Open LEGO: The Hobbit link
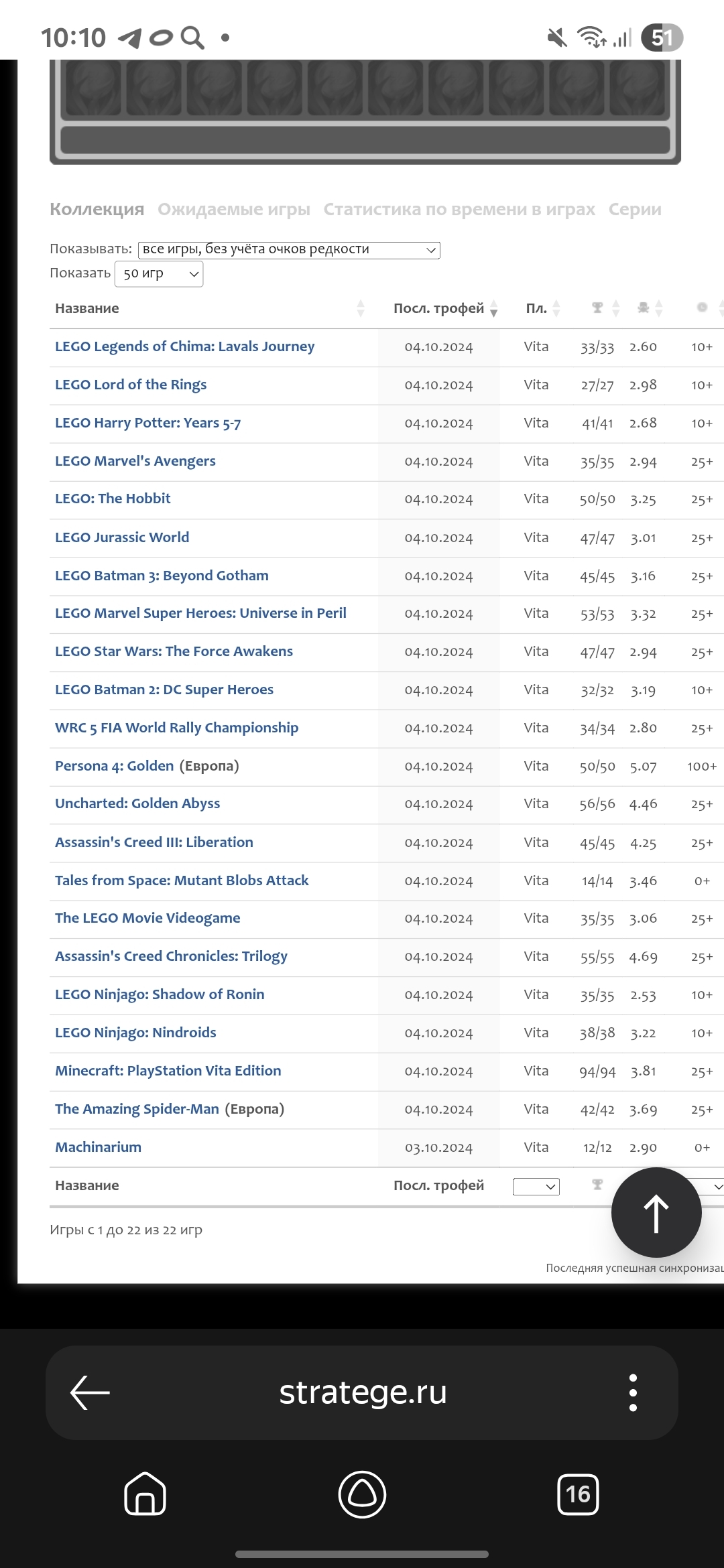Viewport: 724px width, 1568px height. pos(113,499)
